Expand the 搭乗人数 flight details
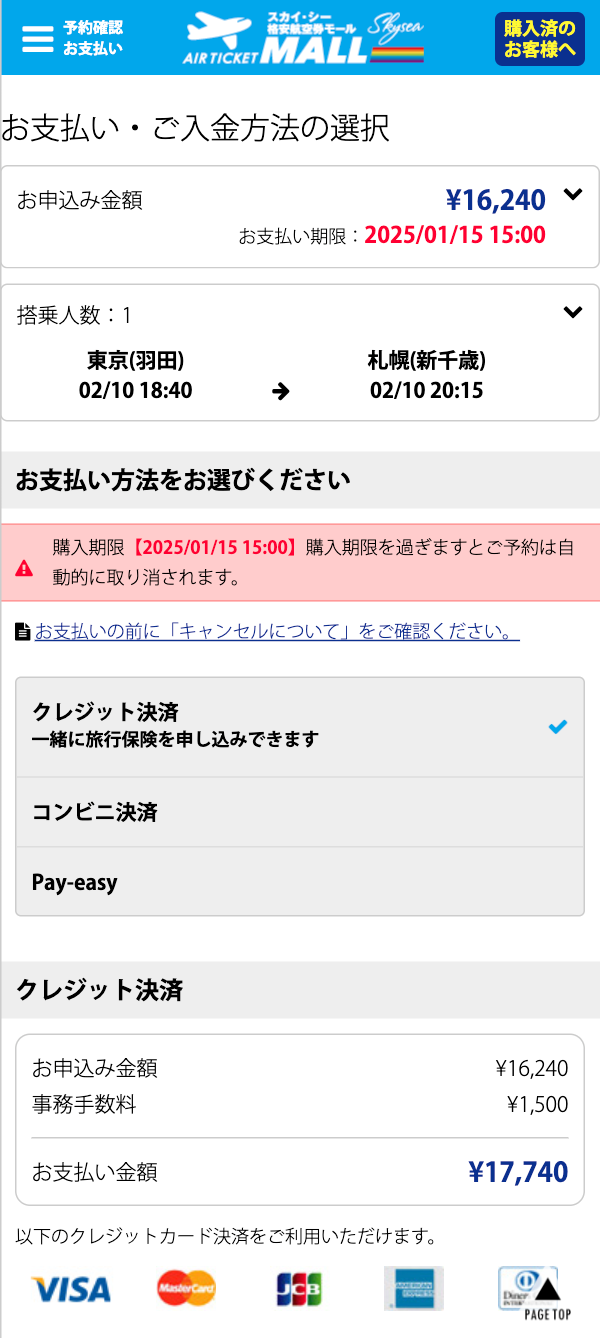This screenshot has width=600, height=1338. coord(572,312)
